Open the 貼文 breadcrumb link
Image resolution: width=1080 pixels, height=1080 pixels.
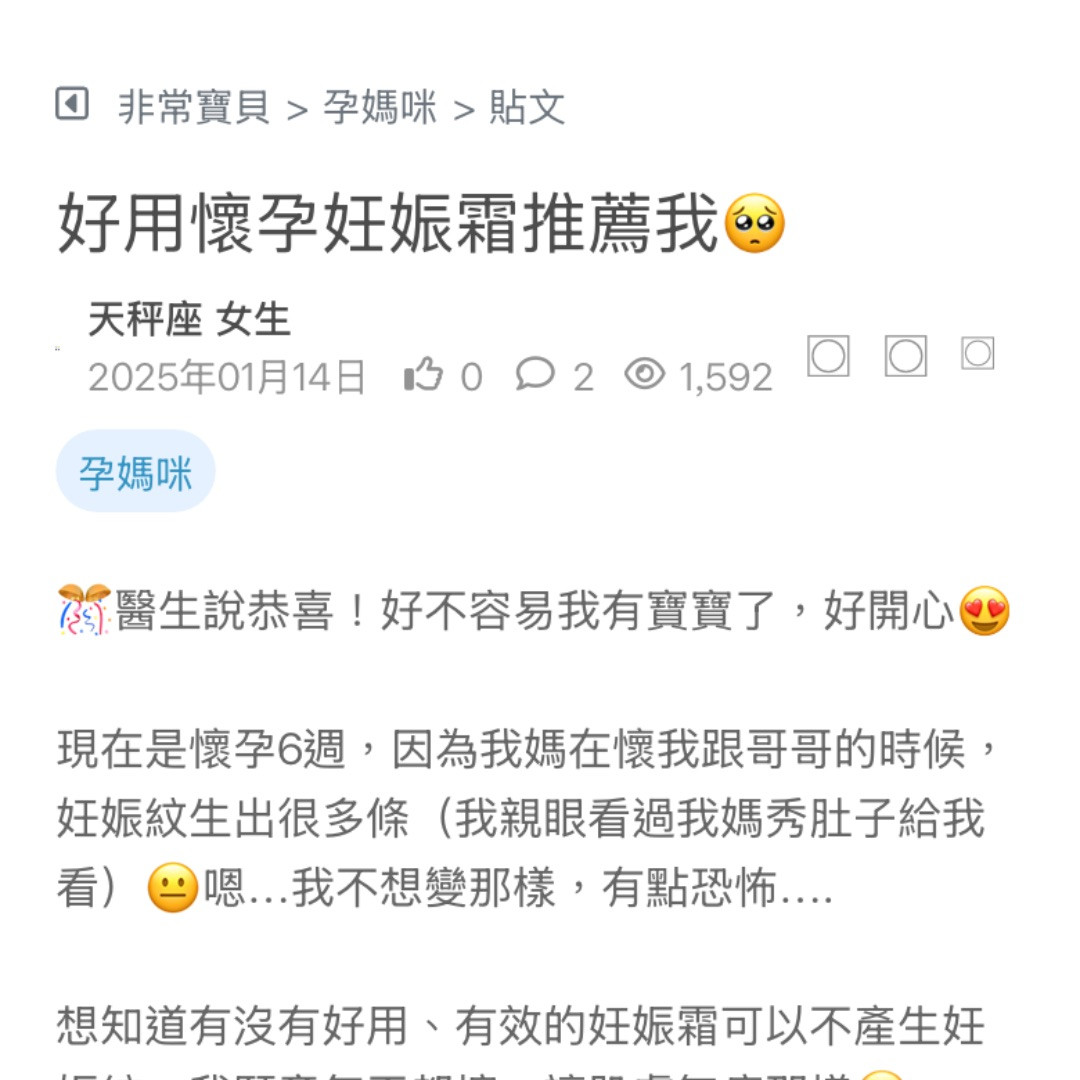527,107
